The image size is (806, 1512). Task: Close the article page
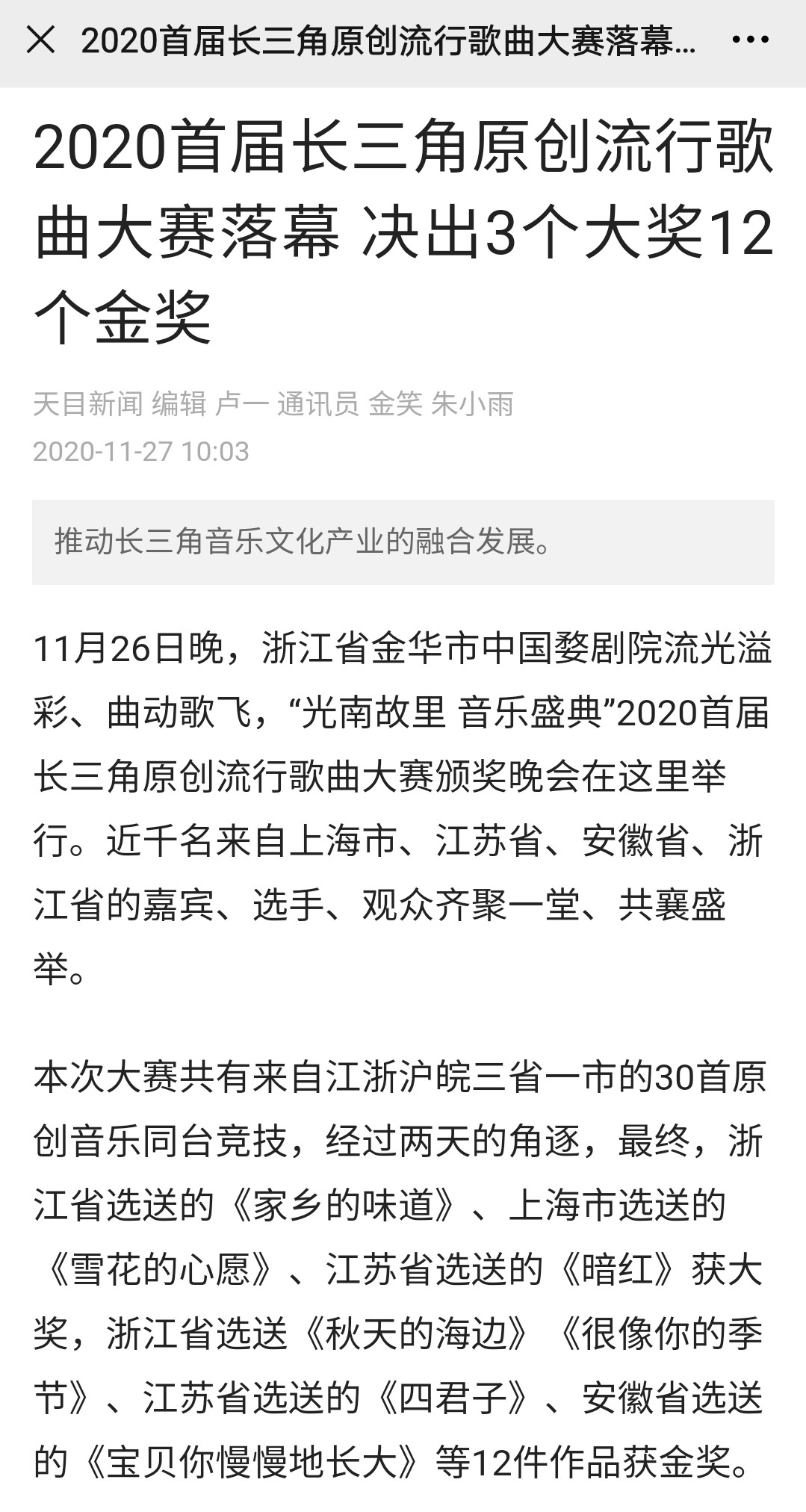point(40,40)
